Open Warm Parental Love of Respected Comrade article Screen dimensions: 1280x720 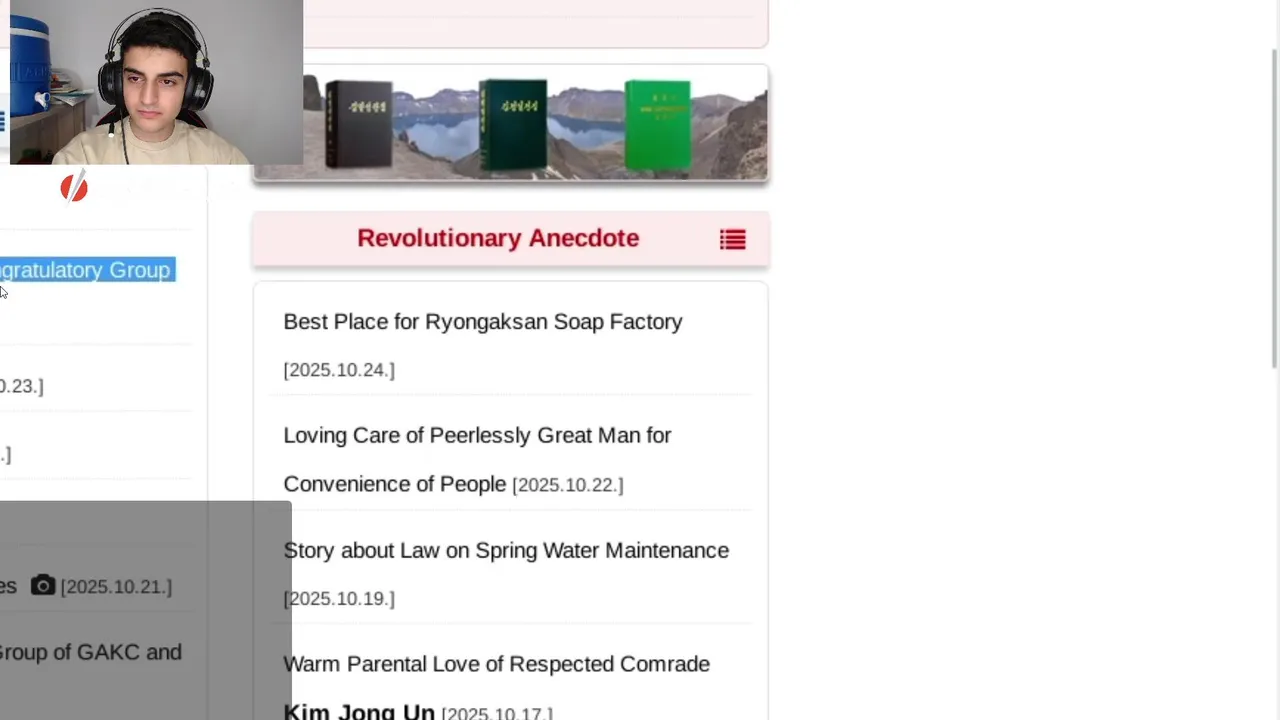(x=496, y=665)
